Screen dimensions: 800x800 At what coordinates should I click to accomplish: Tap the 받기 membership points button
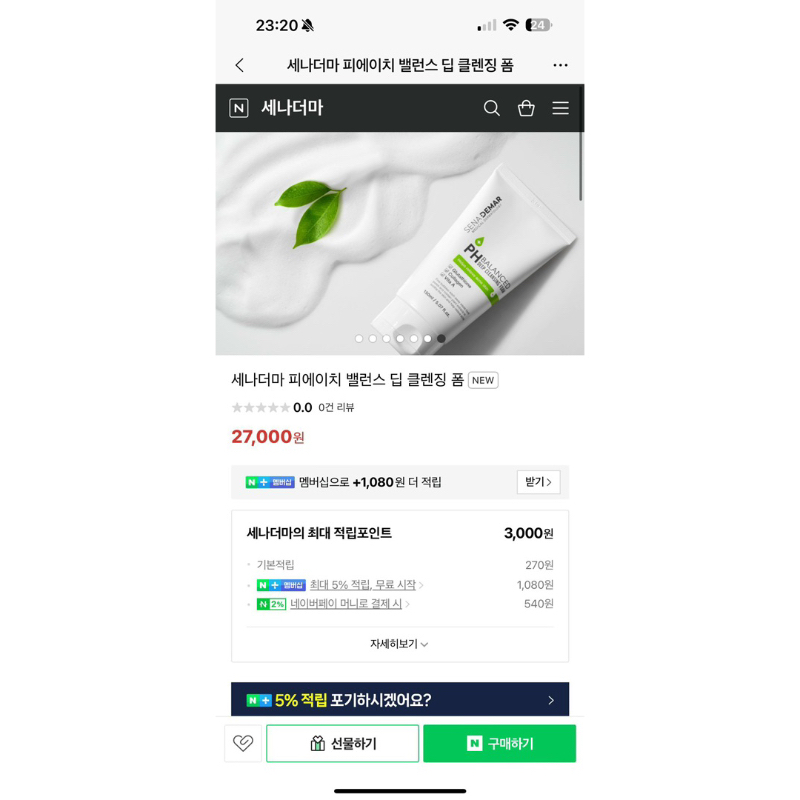[x=538, y=482]
